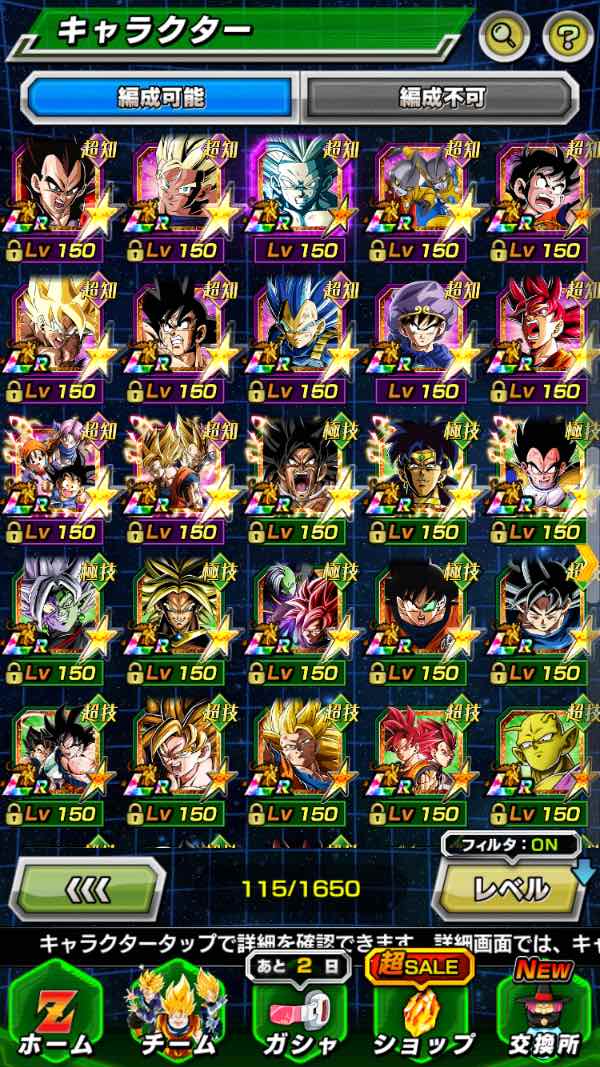Go back using the triple arrow button
The width and height of the screenshot is (600, 1067).
point(90,888)
